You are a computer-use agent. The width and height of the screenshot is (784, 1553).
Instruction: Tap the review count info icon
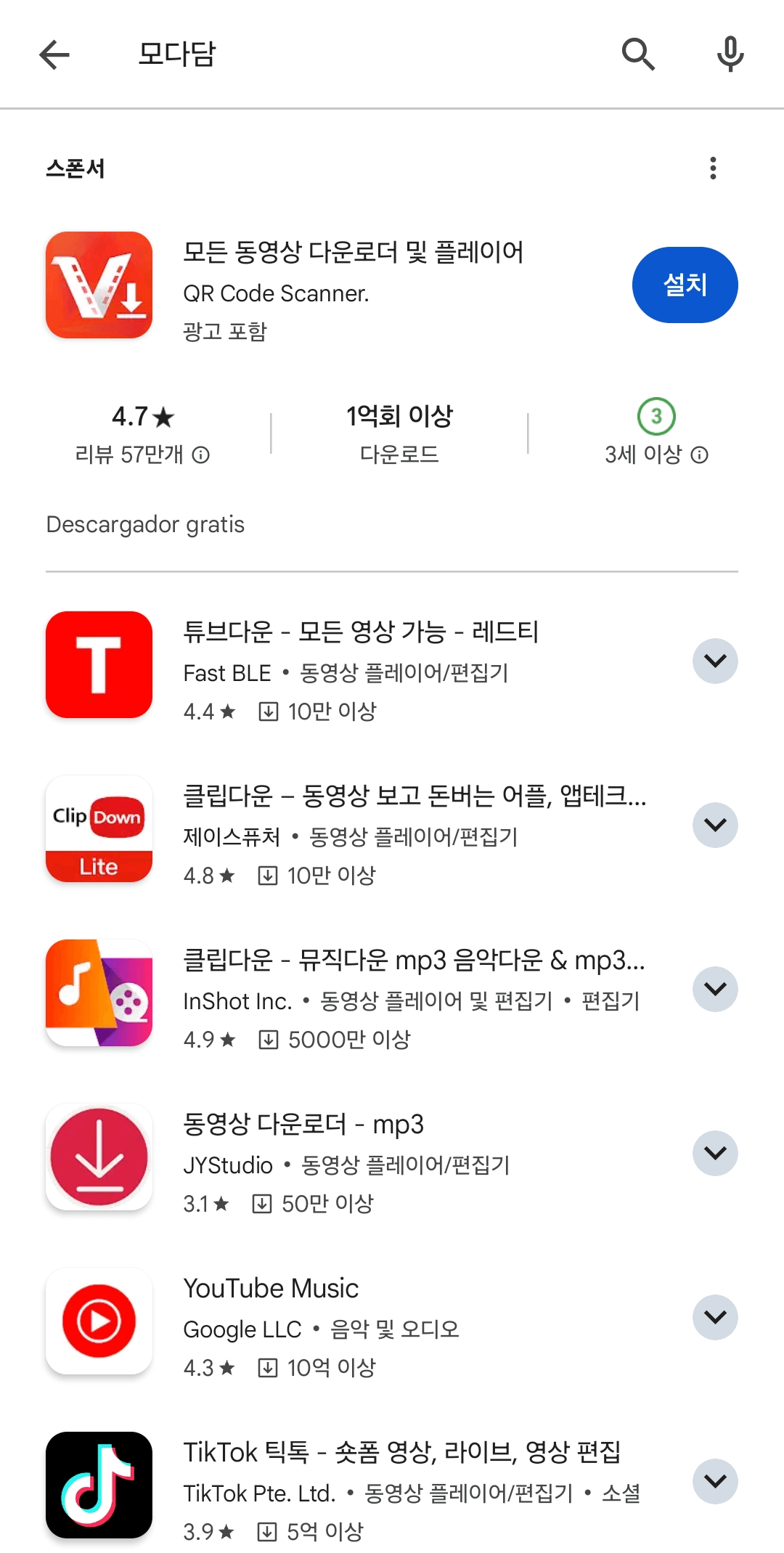(201, 455)
